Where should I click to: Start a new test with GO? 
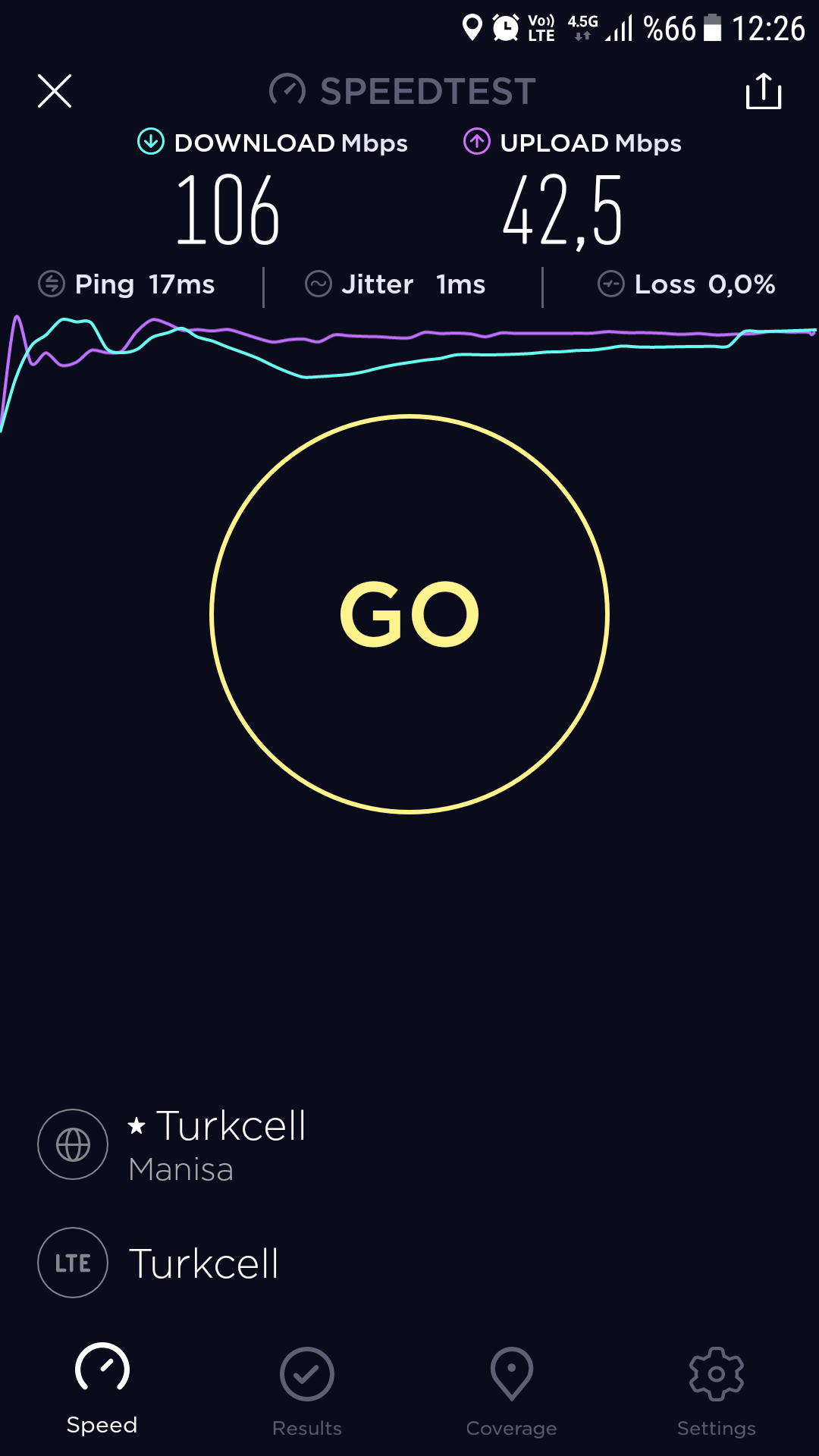pyautogui.click(x=409, y=614)
